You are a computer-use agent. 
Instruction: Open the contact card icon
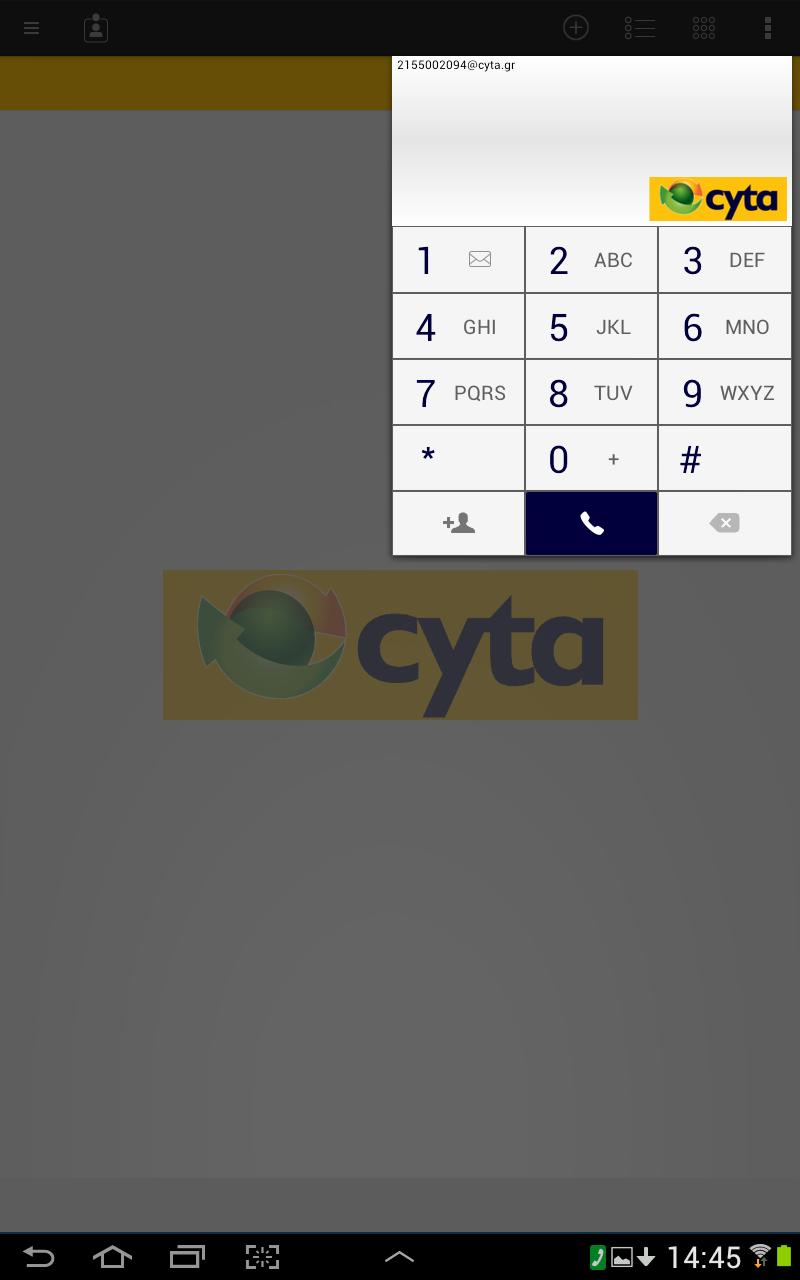pyautogui.click(x=96, y=28)
